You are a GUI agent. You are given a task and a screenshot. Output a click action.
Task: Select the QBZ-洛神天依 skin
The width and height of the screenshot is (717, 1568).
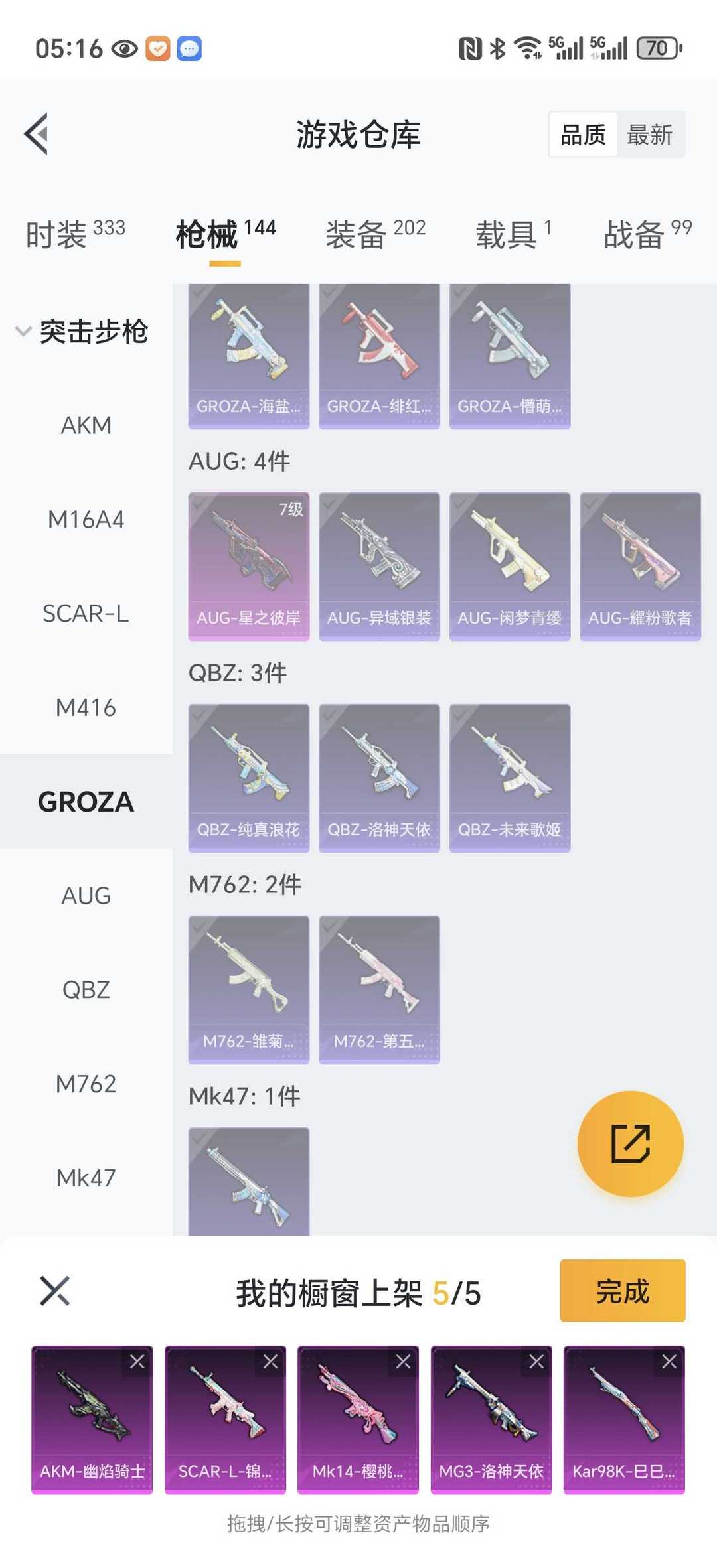(379, 778)
